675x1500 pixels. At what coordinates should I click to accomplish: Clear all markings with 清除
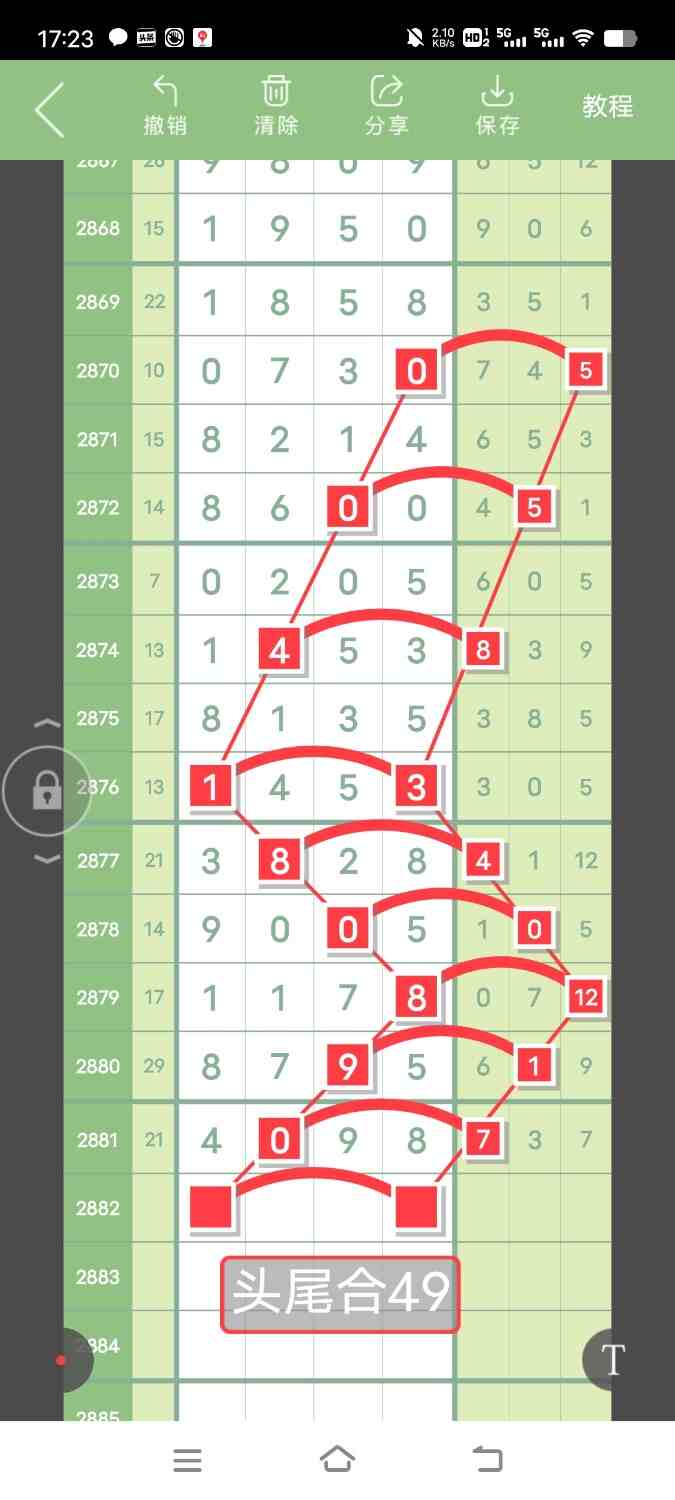pos(276,107)
